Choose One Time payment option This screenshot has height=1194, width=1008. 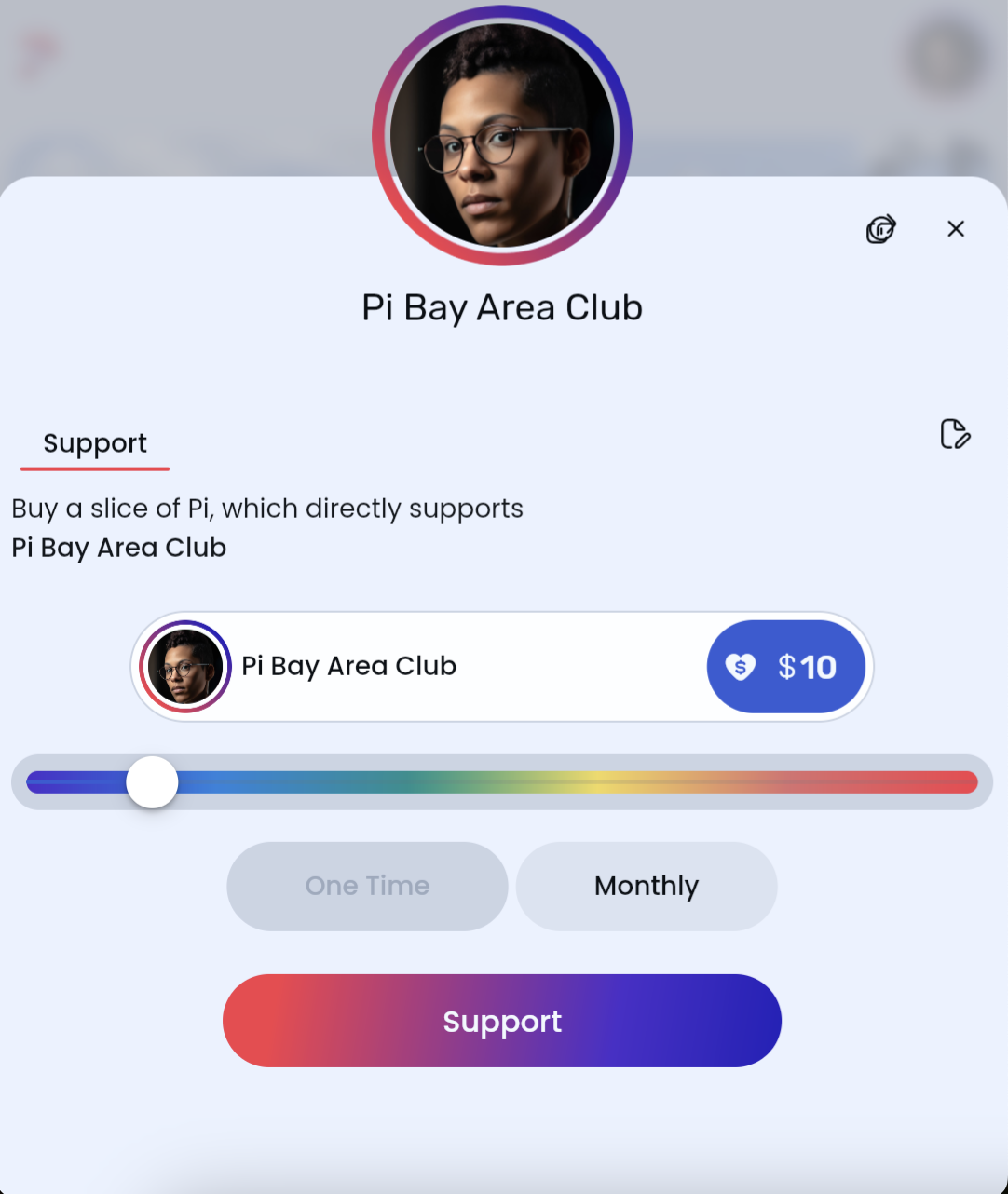(367, 886)
